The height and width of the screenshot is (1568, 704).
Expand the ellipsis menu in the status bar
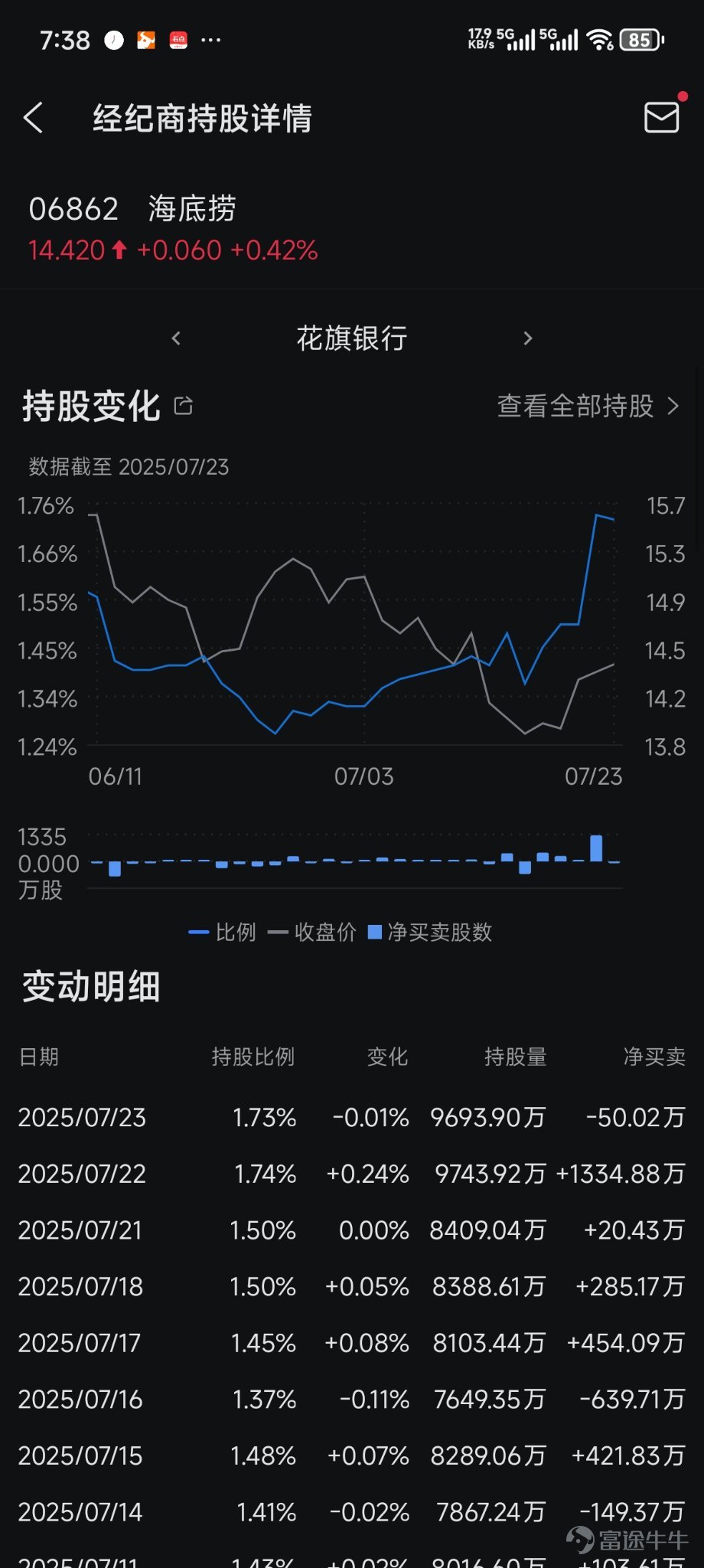point(212,38)
